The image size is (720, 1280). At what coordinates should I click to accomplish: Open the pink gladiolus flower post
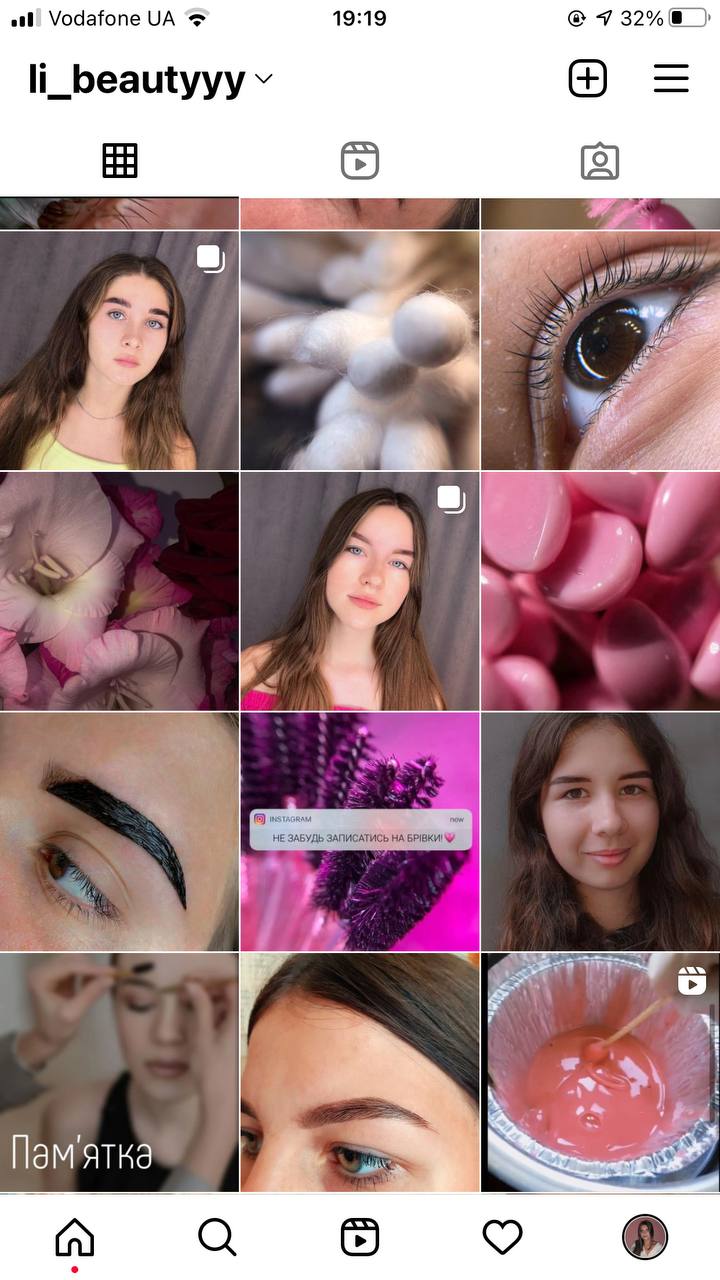119,592
